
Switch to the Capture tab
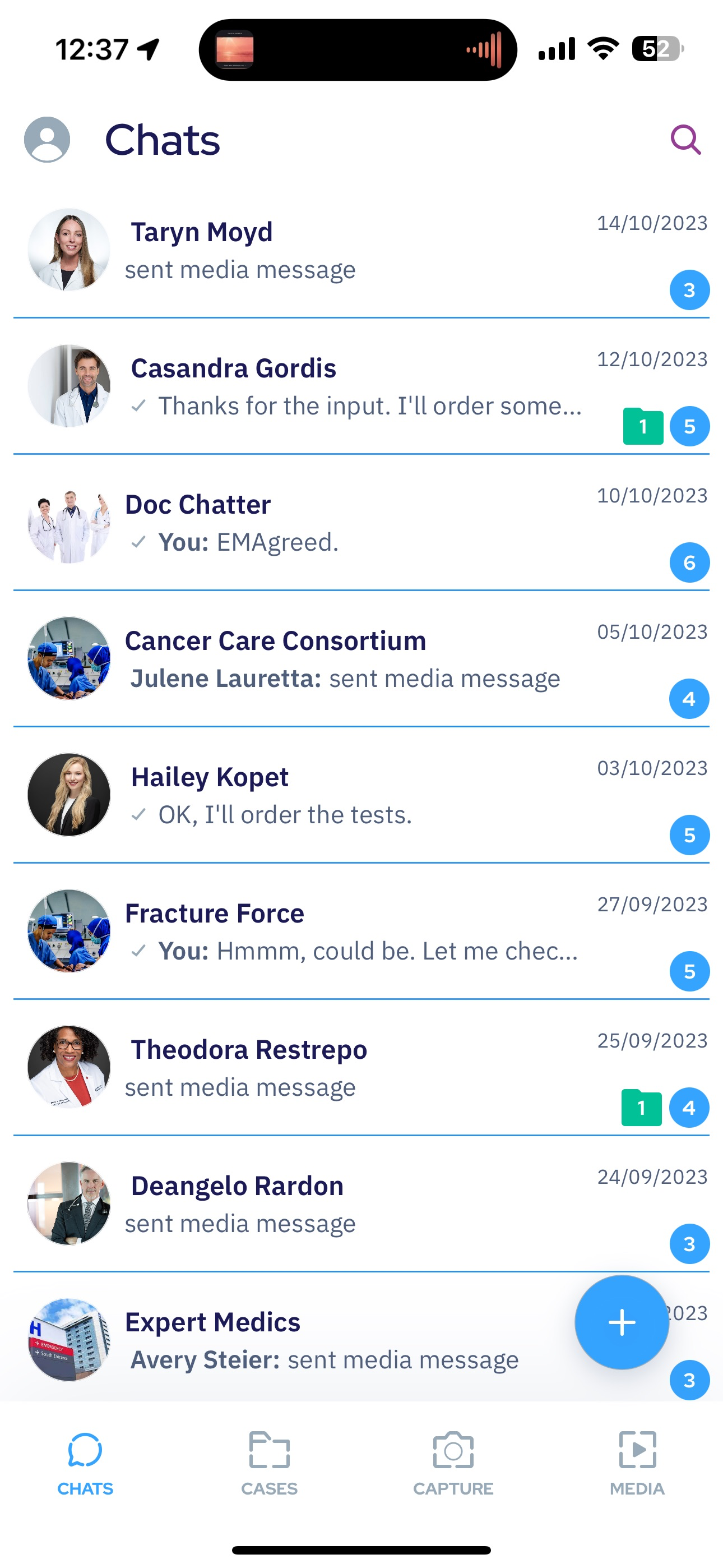(x=453, y=1463)
